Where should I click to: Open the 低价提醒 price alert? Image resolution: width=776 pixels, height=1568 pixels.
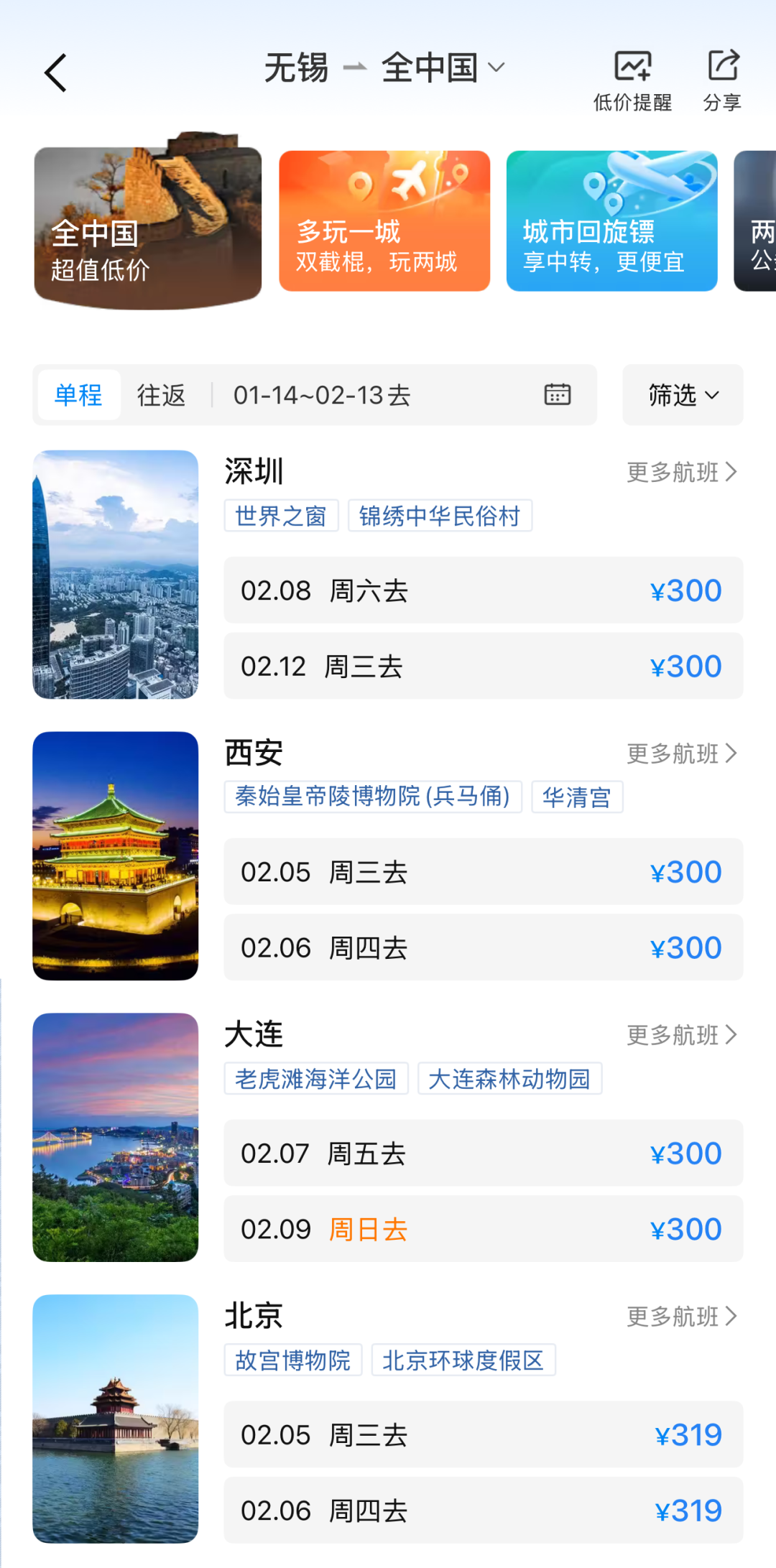coord(632,80)
